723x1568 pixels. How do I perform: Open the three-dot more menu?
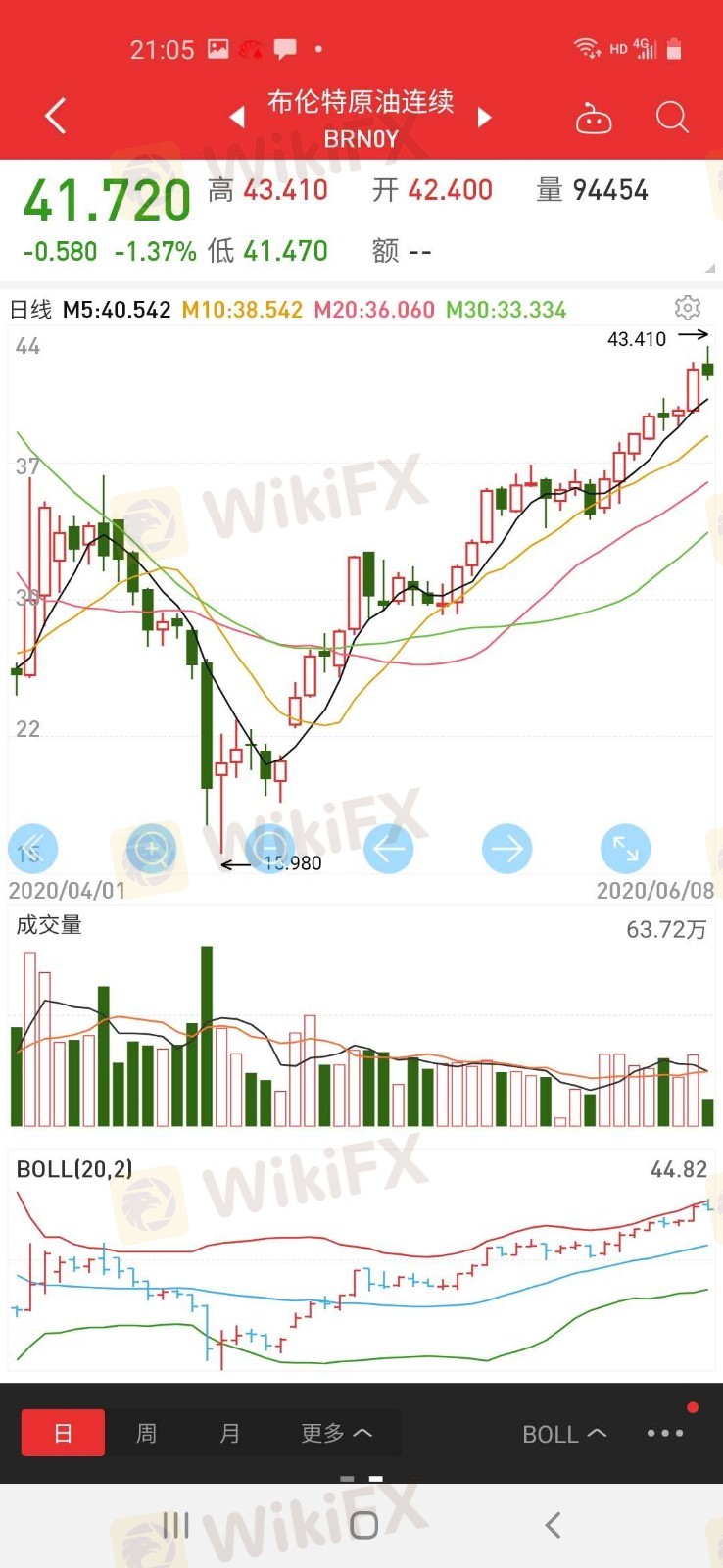click(x=665, y=1433)
